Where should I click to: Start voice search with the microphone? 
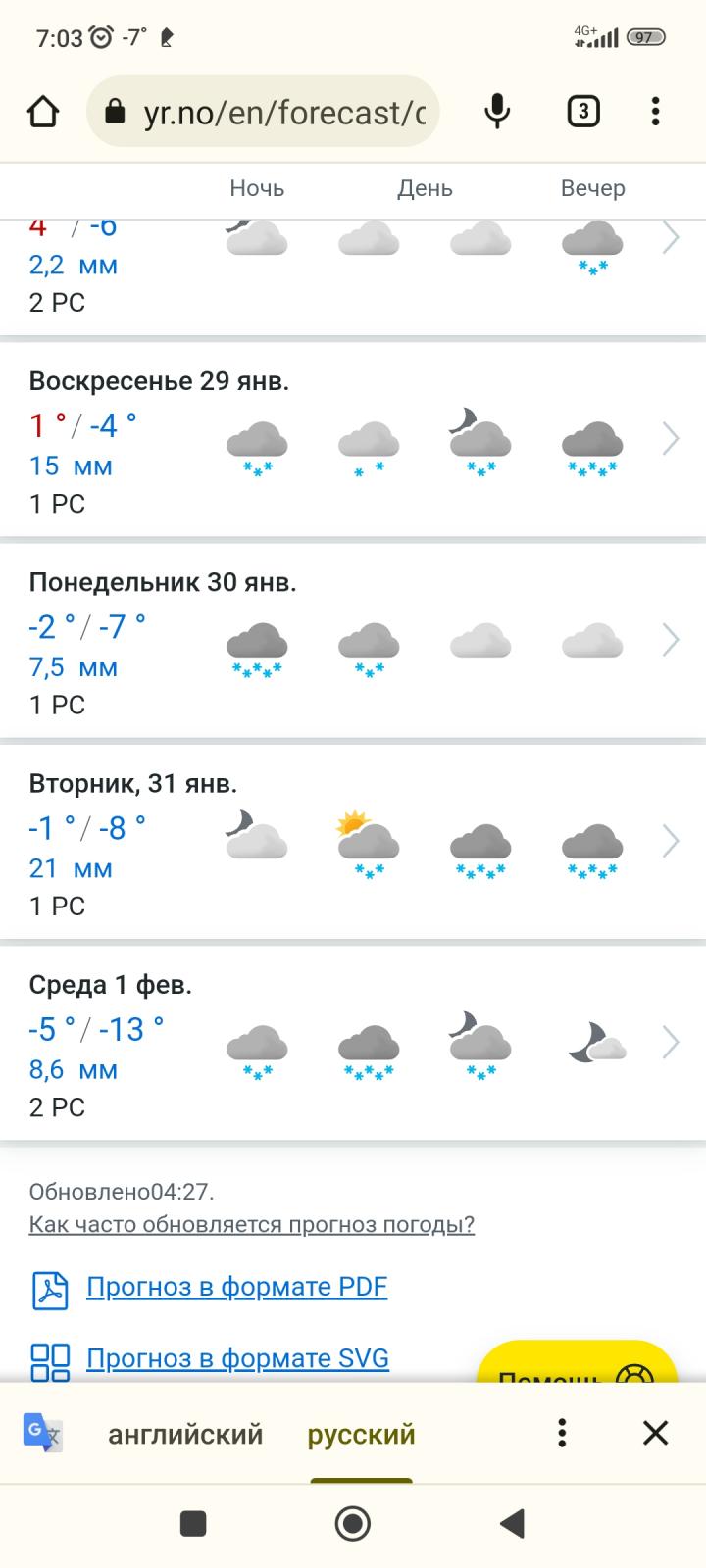498,112
